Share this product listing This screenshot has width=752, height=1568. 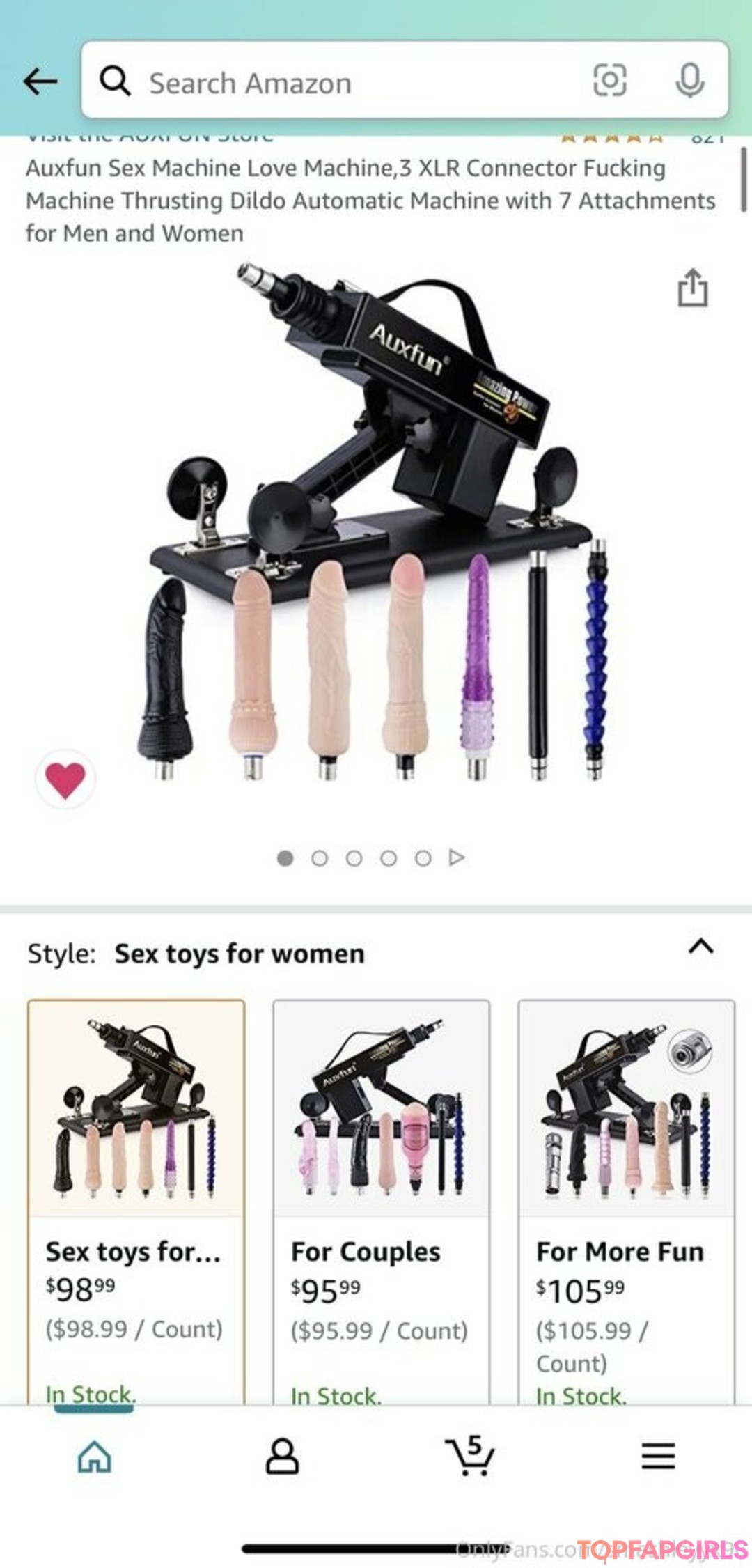click(693, 288)
